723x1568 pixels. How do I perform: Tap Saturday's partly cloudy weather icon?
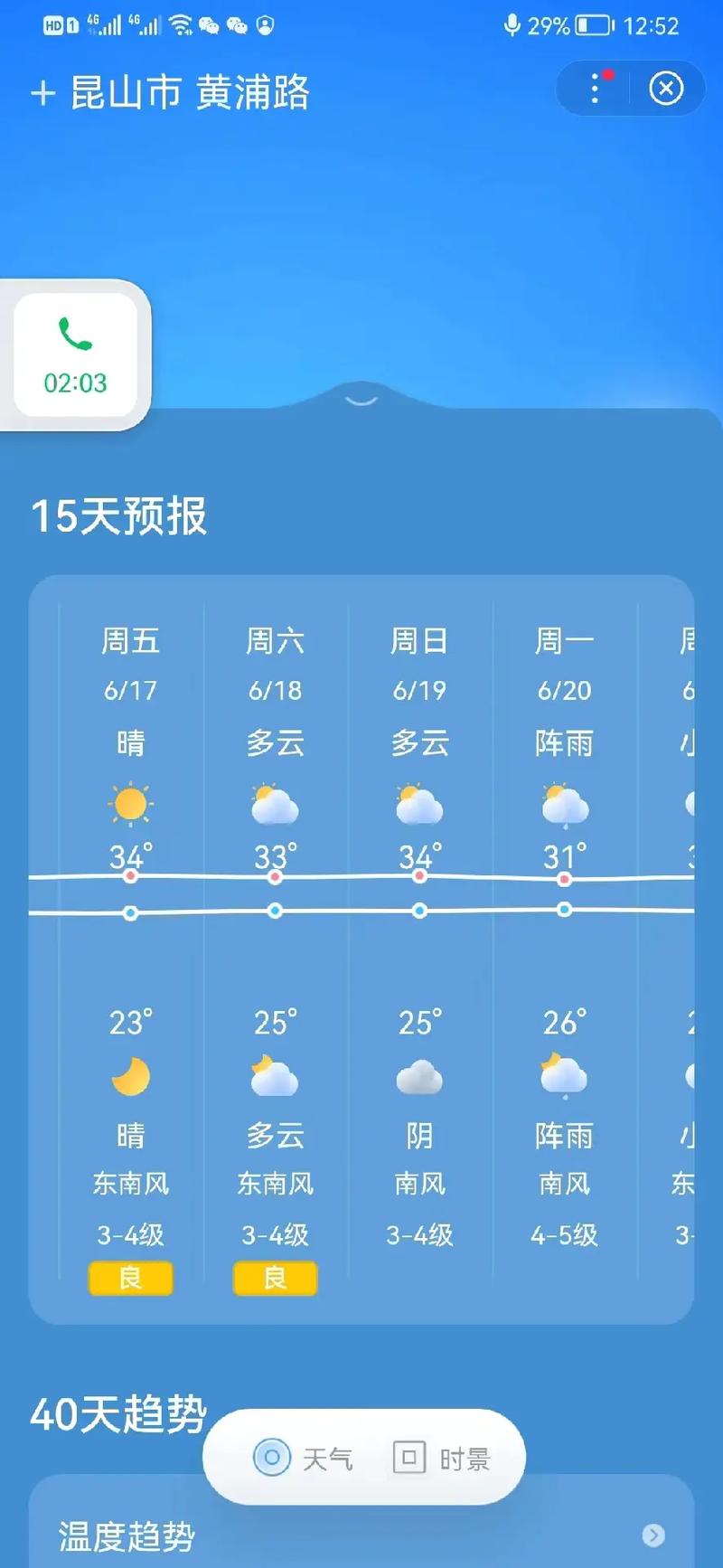click(x=275, y=807)
